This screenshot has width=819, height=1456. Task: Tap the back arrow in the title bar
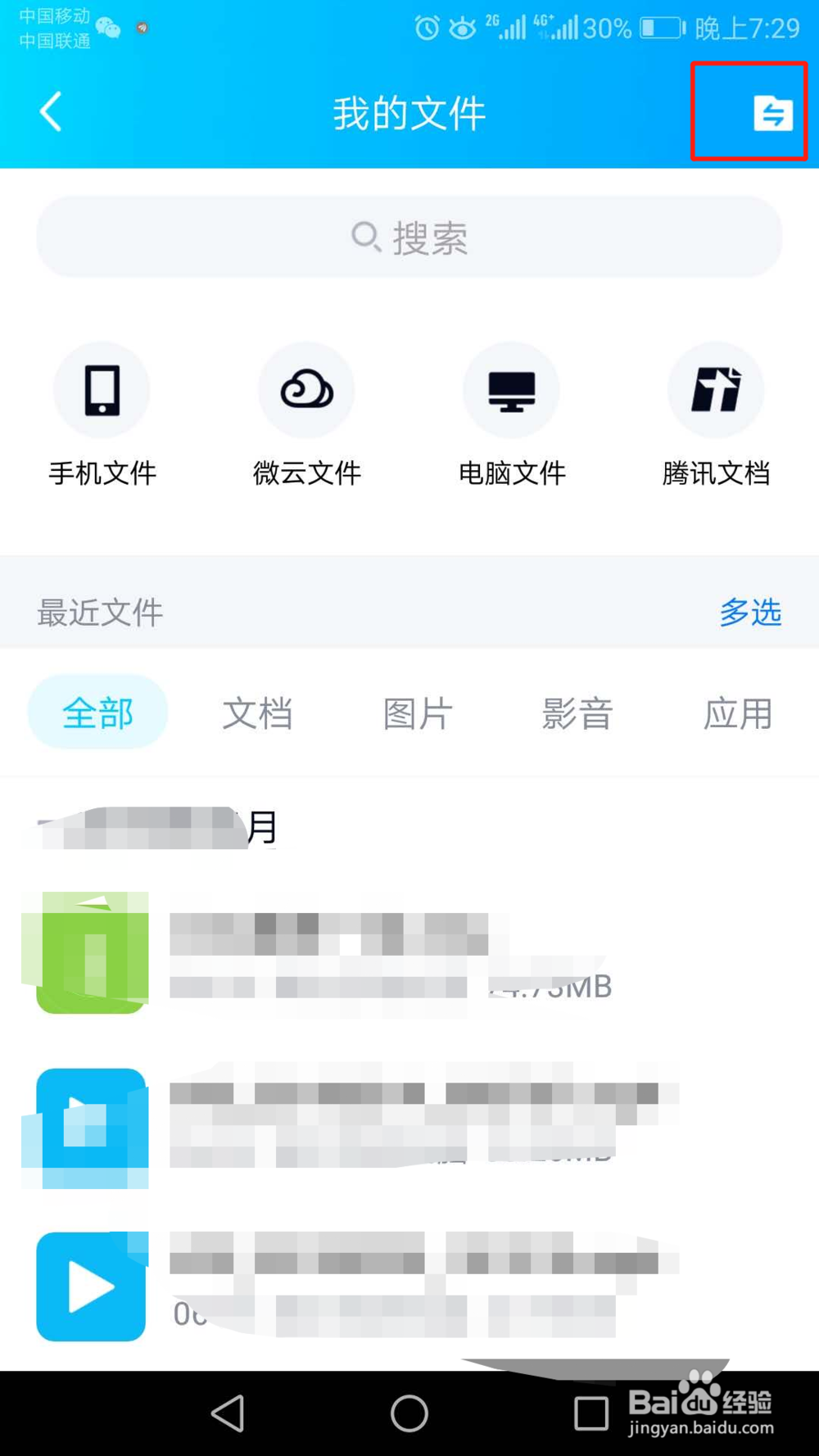click(x=51, y=114)
